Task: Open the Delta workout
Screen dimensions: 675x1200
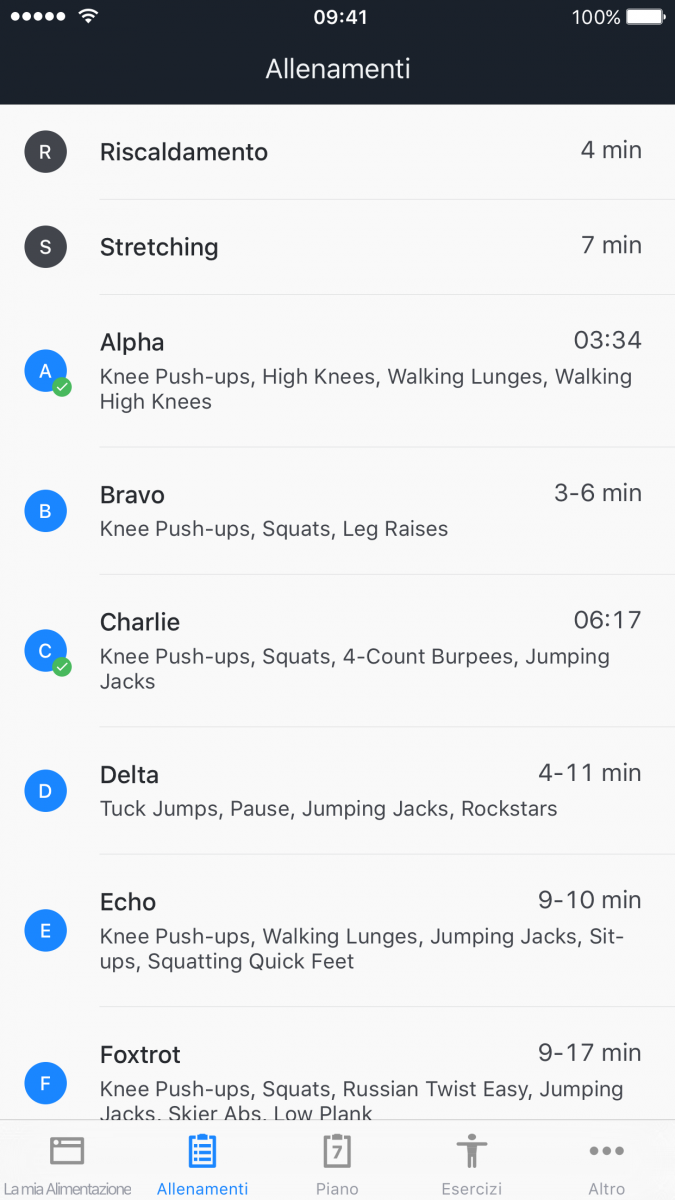Action: coord(337,791)
